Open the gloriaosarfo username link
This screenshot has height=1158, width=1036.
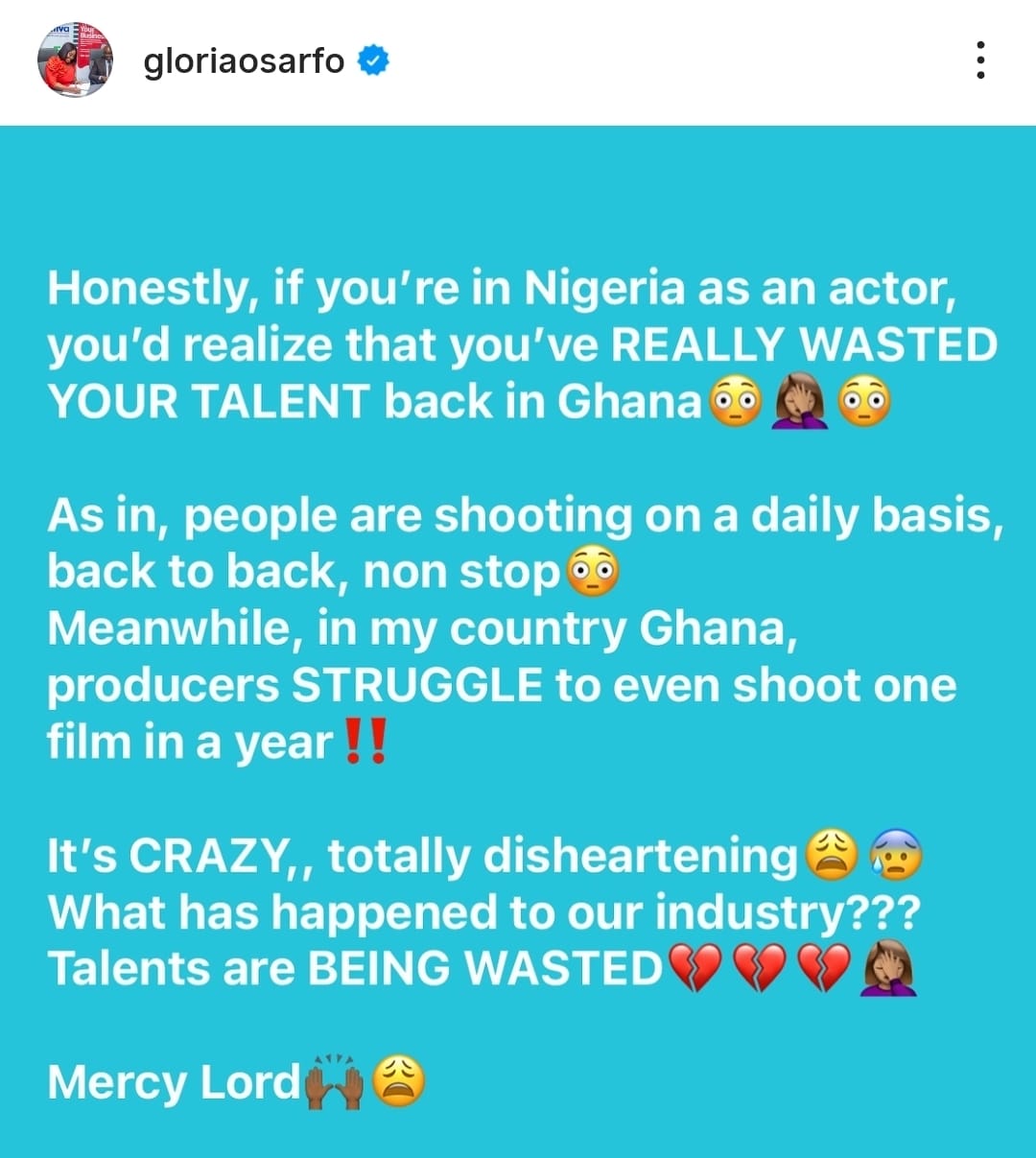(x=244, y=61)
